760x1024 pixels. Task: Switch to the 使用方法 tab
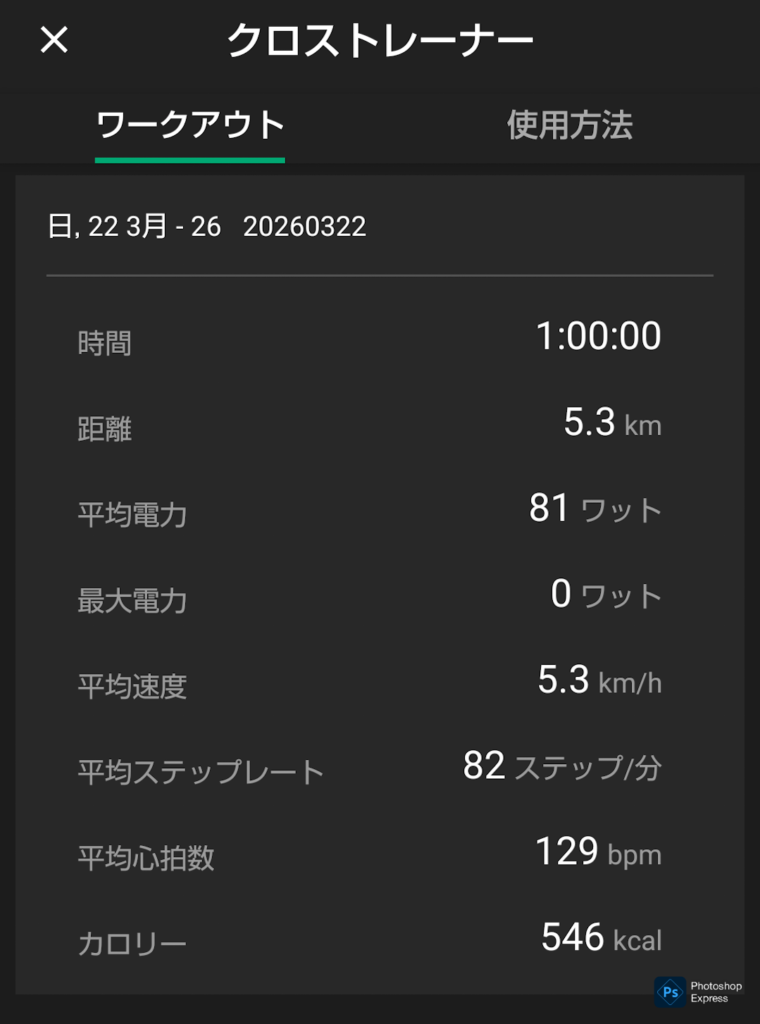[x=569, y=126]
